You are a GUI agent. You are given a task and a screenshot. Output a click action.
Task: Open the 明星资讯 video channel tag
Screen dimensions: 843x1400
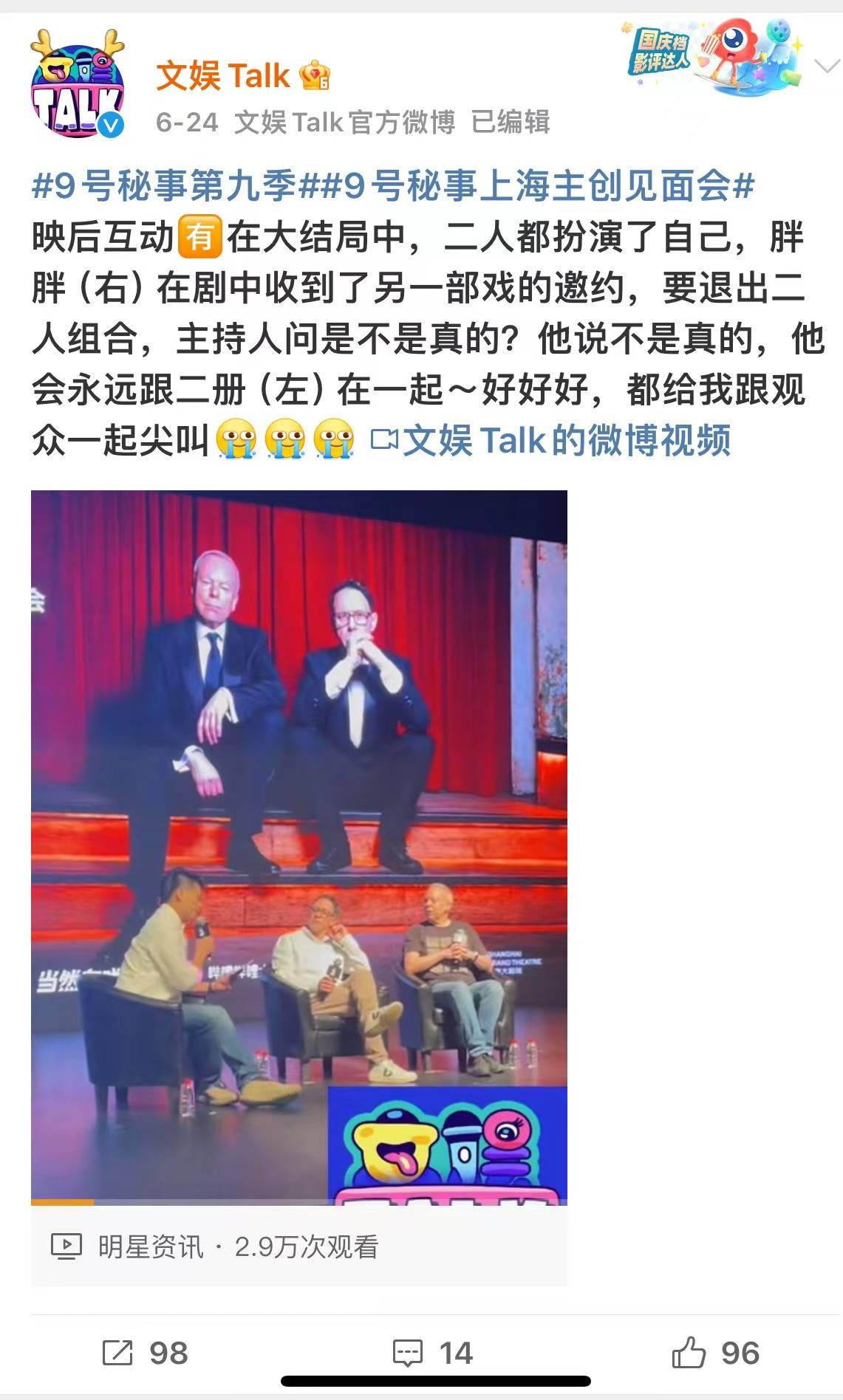click(x=150, y=1247)
